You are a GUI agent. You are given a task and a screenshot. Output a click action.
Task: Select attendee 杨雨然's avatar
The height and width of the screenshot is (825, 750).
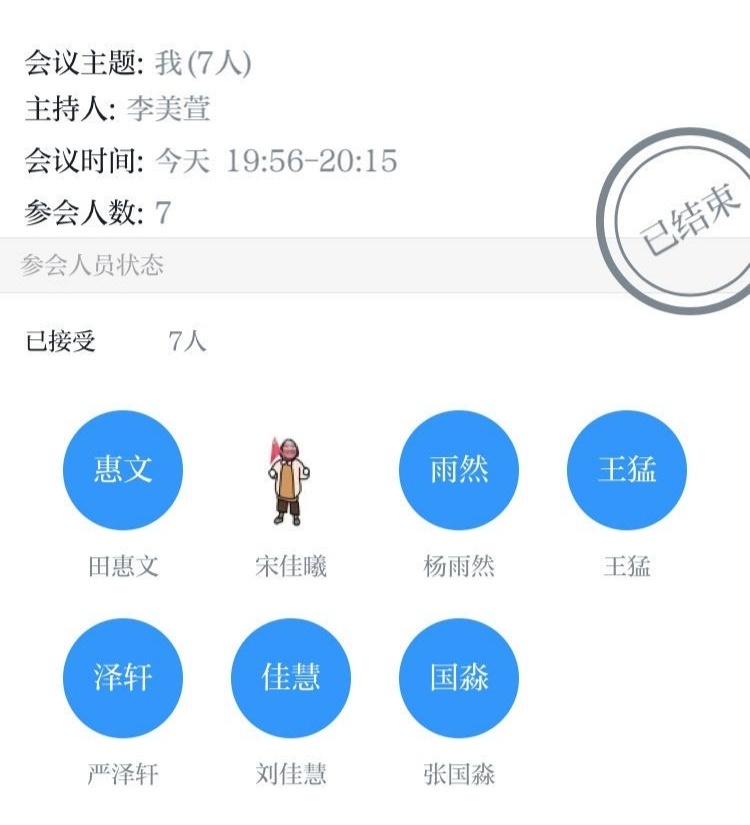click(459, 470)
